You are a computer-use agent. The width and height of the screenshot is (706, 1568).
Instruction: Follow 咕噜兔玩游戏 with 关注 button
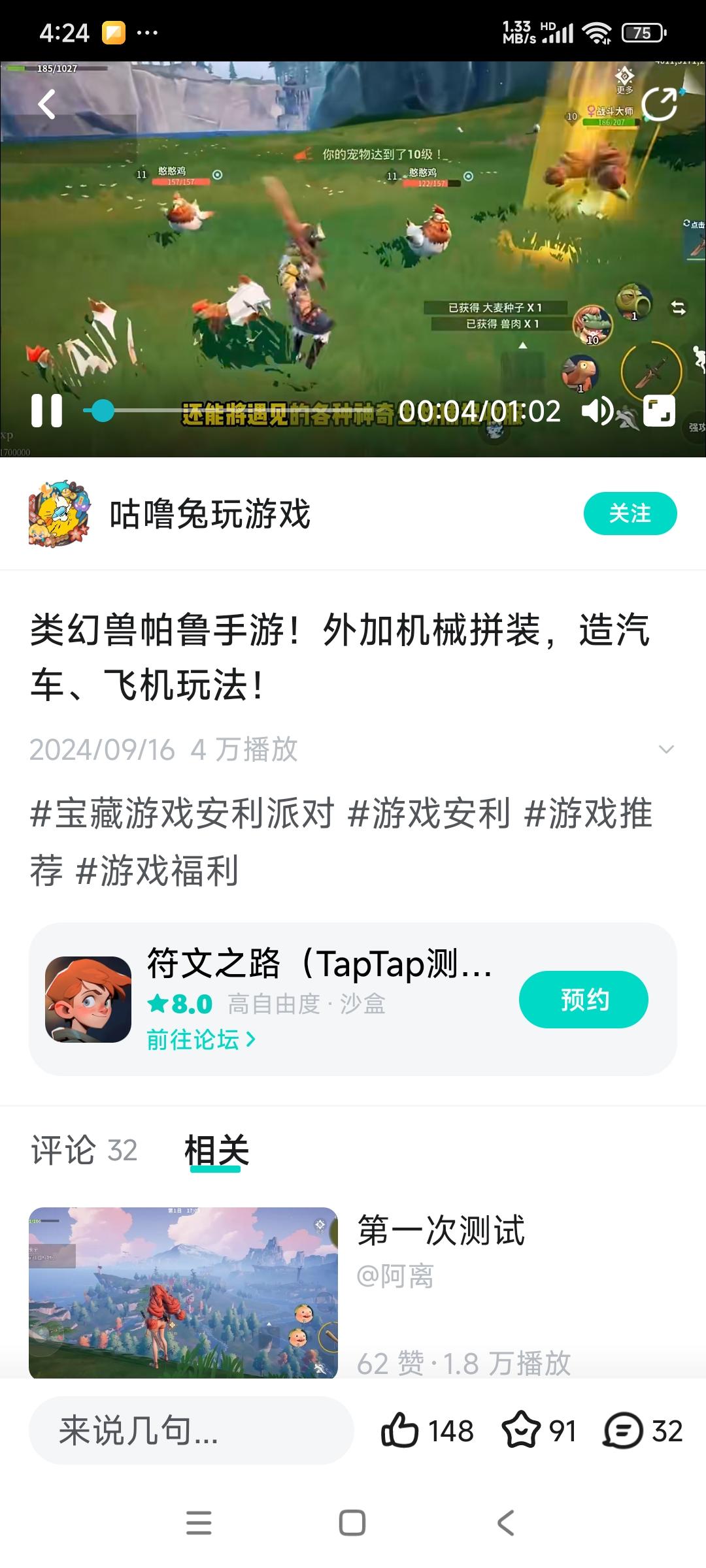630,514
